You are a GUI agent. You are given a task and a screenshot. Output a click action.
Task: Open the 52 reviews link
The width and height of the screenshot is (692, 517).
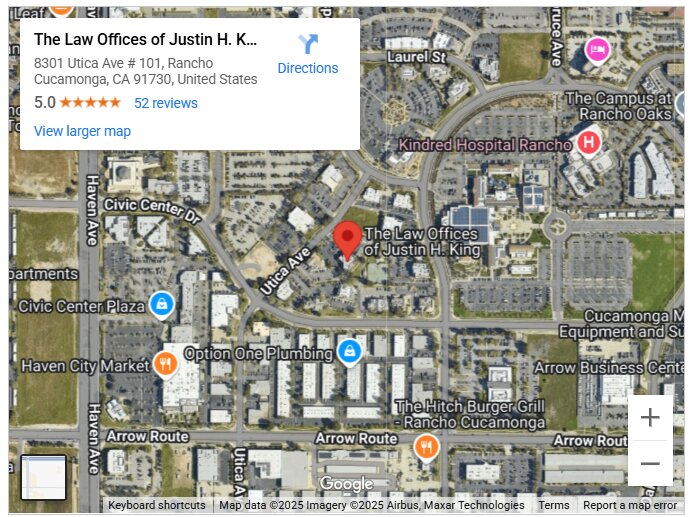(x=166, y=103)
